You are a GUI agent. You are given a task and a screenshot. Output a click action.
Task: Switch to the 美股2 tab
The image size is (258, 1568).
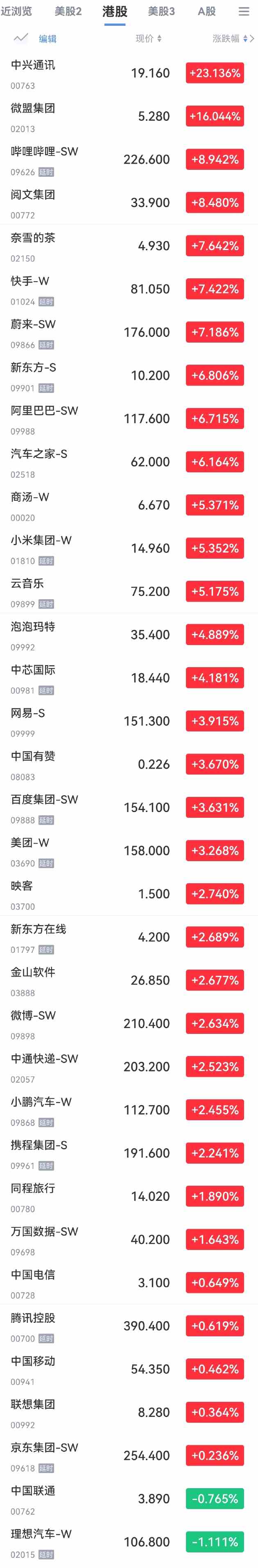(x=68, y=11)
